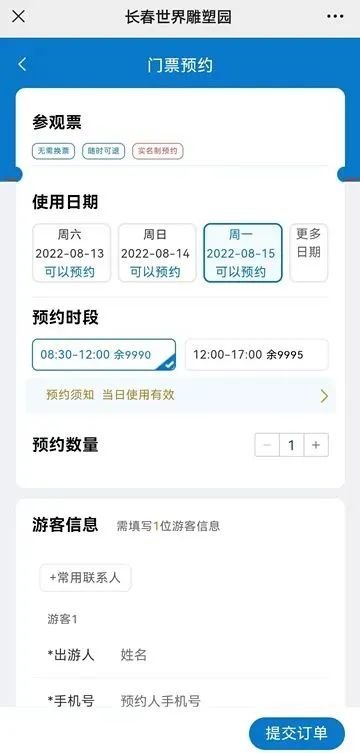This screenshot has height=753, width=360.
Task: Pick the 08:30-12:00 time slot
Action: click(x=104, y=355)
